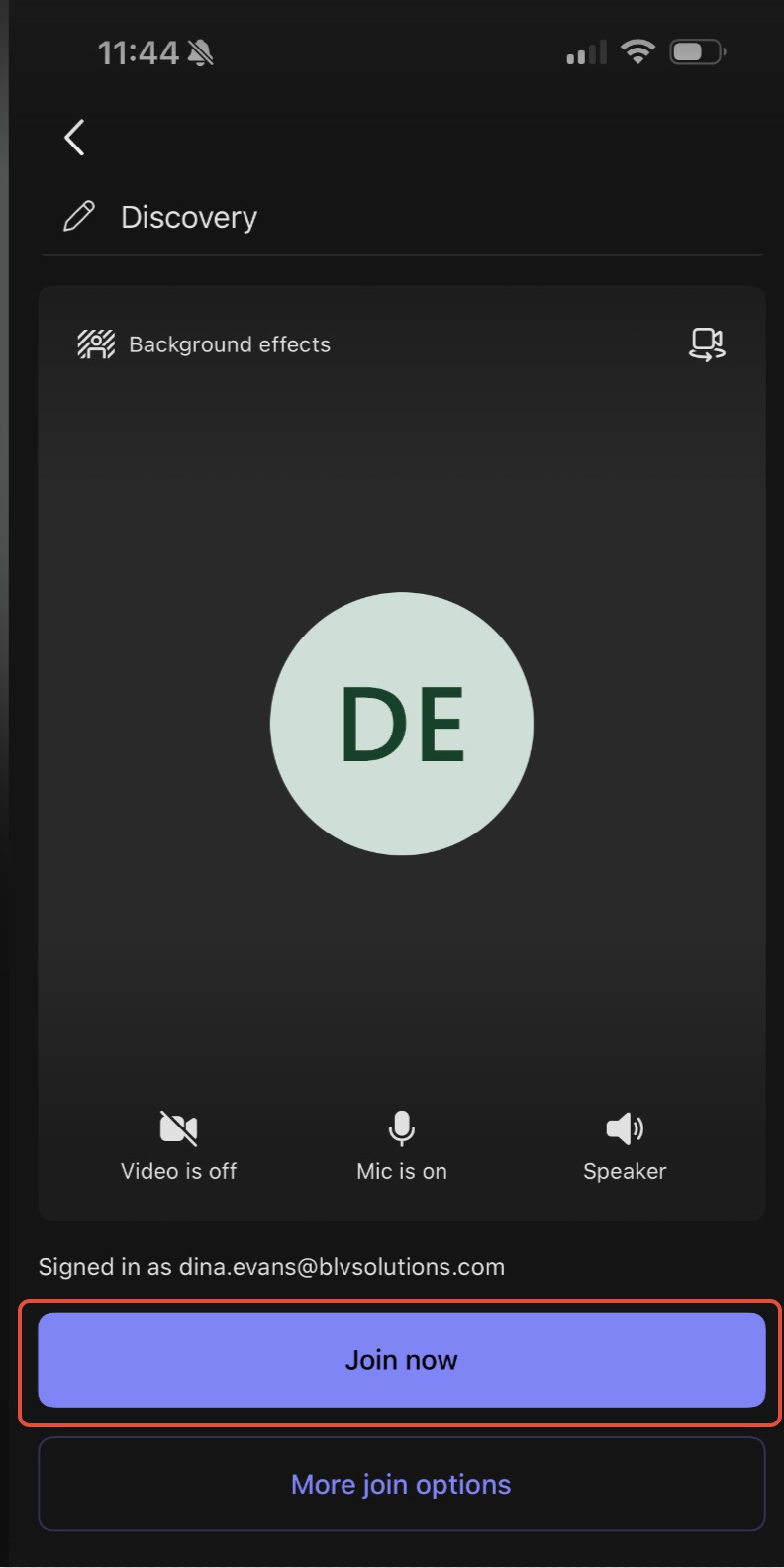Screen dimensions: 784x1568
Task: Turn on video from Video is off
Action: (179, 1144)
